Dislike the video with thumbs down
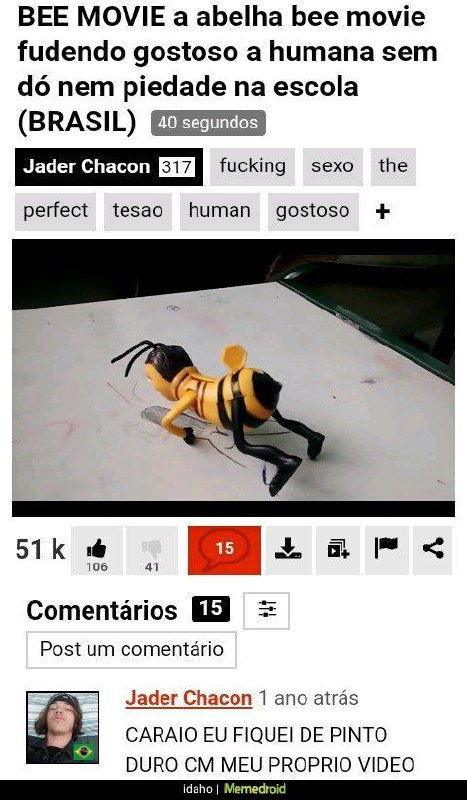The image size is (467, 800). point(152,551)
